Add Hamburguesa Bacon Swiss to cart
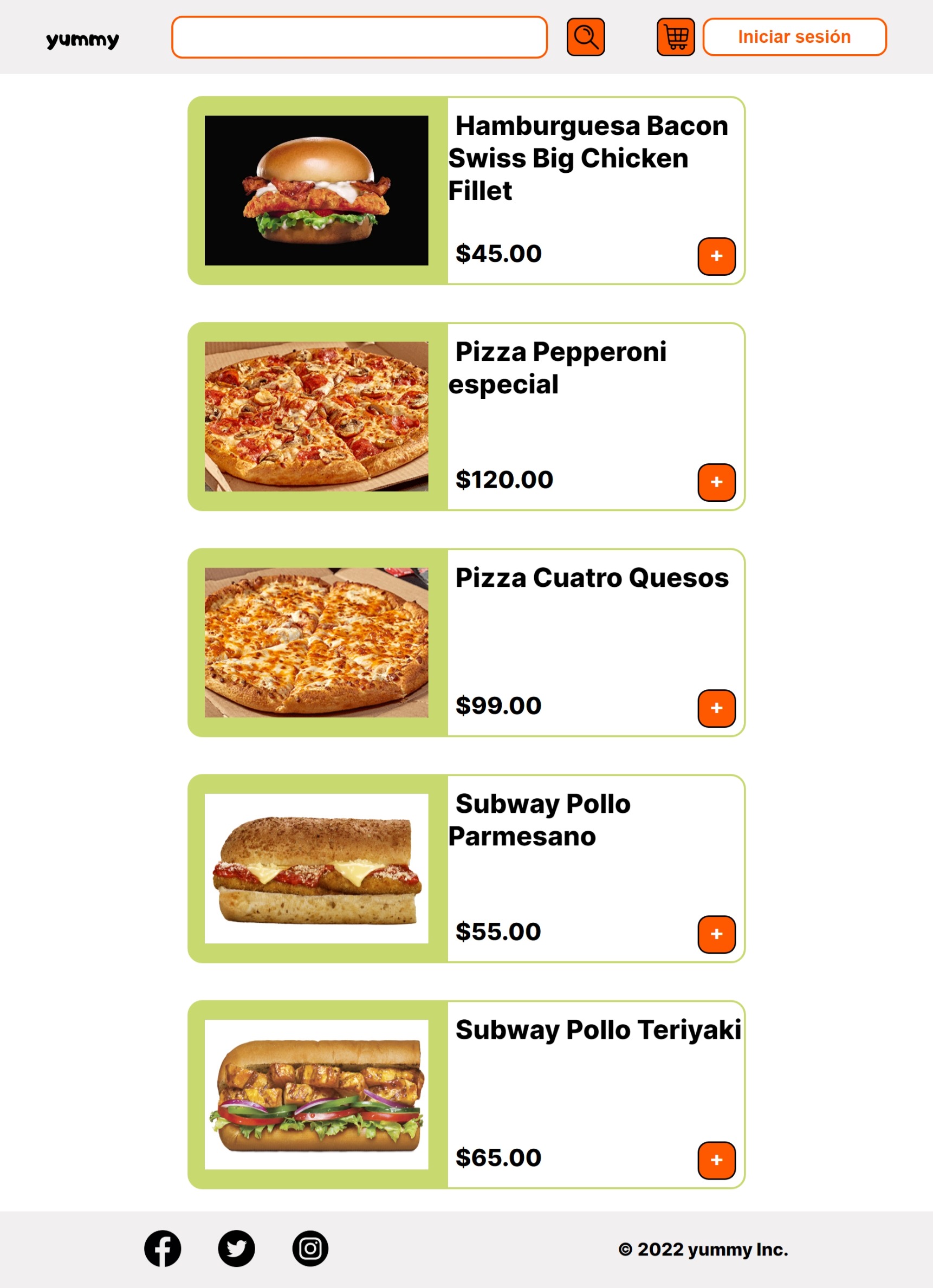The image size is (933, 1288). click(x=716, y=256)
